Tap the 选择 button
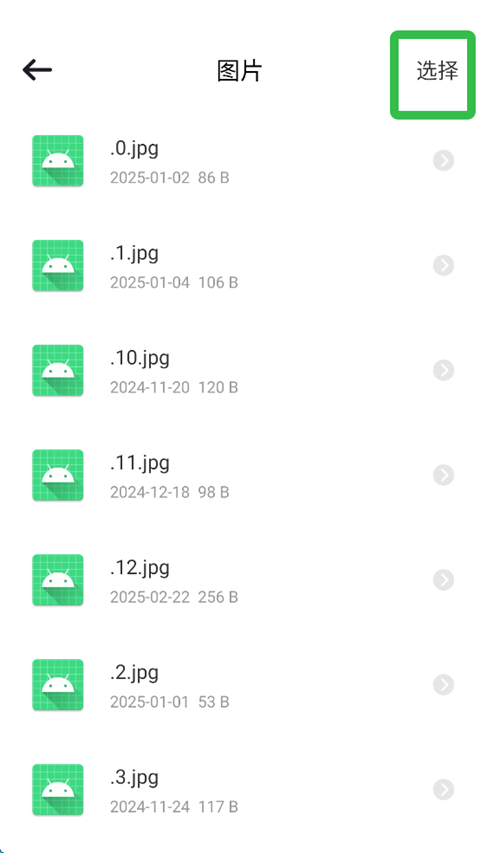The image size is (480, 853). tap(437, 71)
